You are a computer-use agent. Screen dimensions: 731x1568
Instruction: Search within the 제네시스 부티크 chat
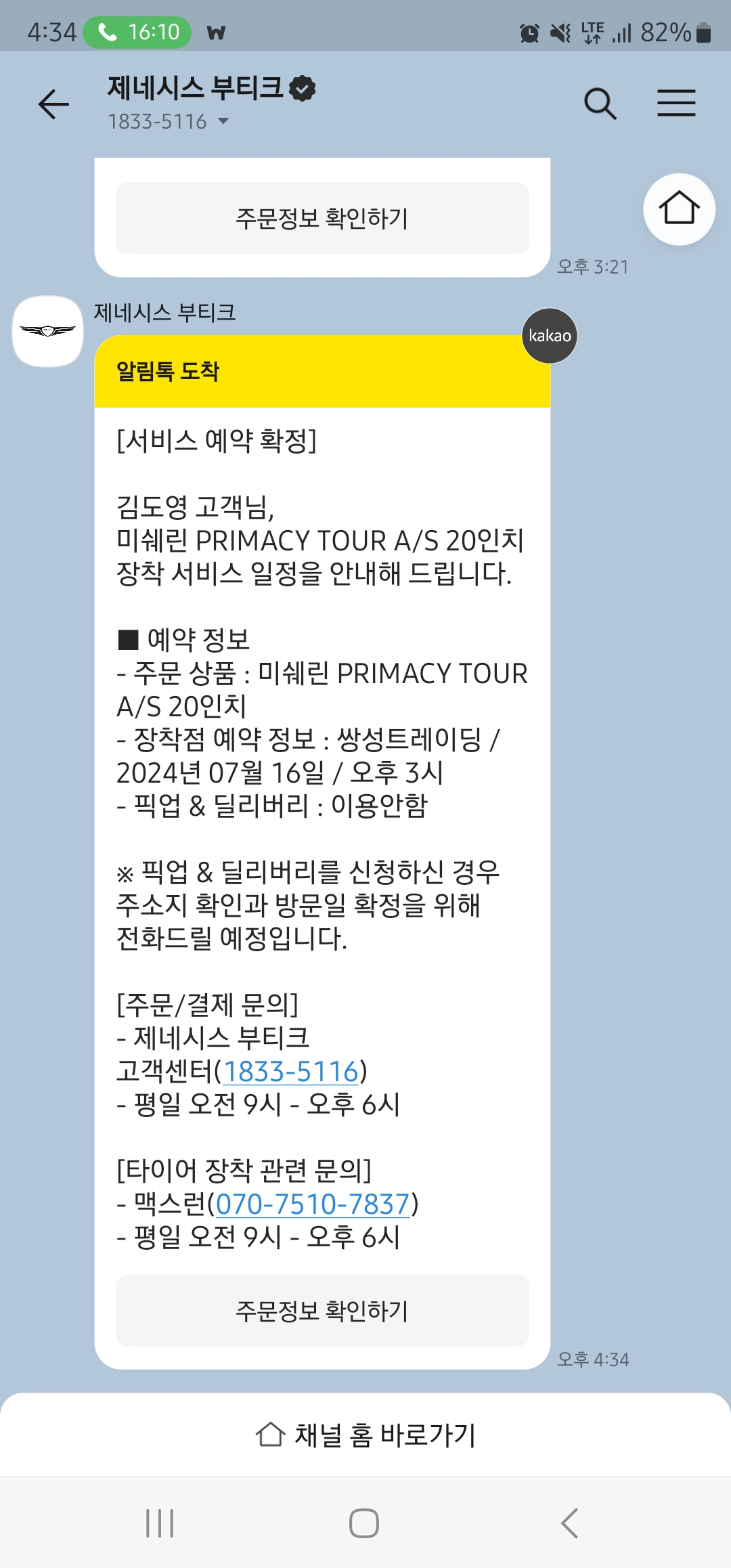point(600,104)
